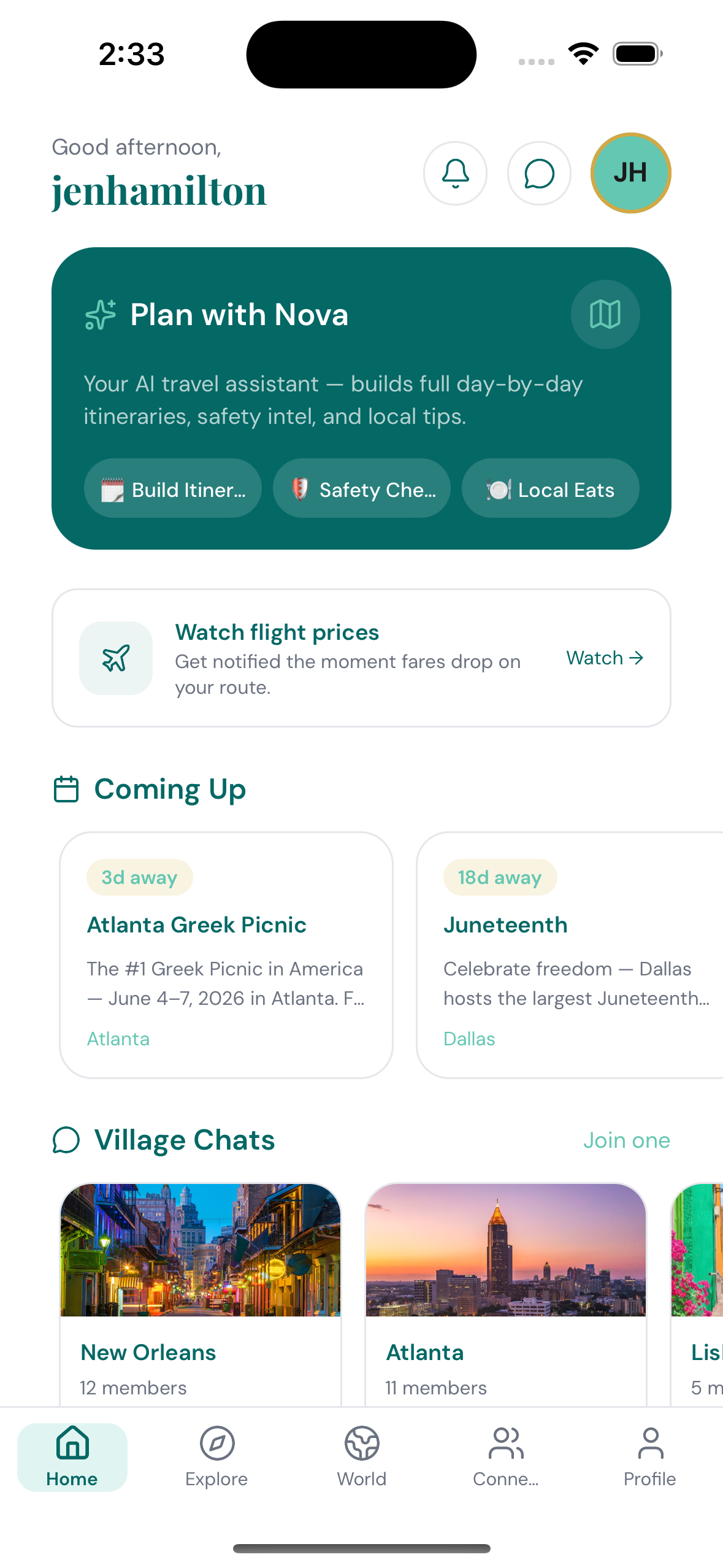Open the notifications bell

455,174
